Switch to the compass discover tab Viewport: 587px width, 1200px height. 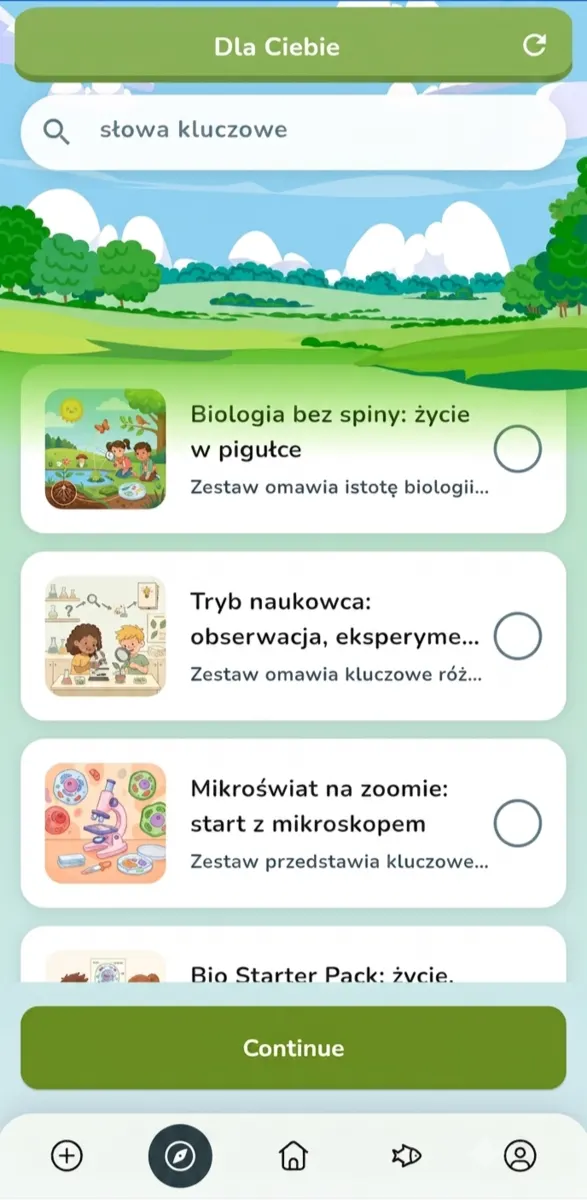tap(180, 1156)
